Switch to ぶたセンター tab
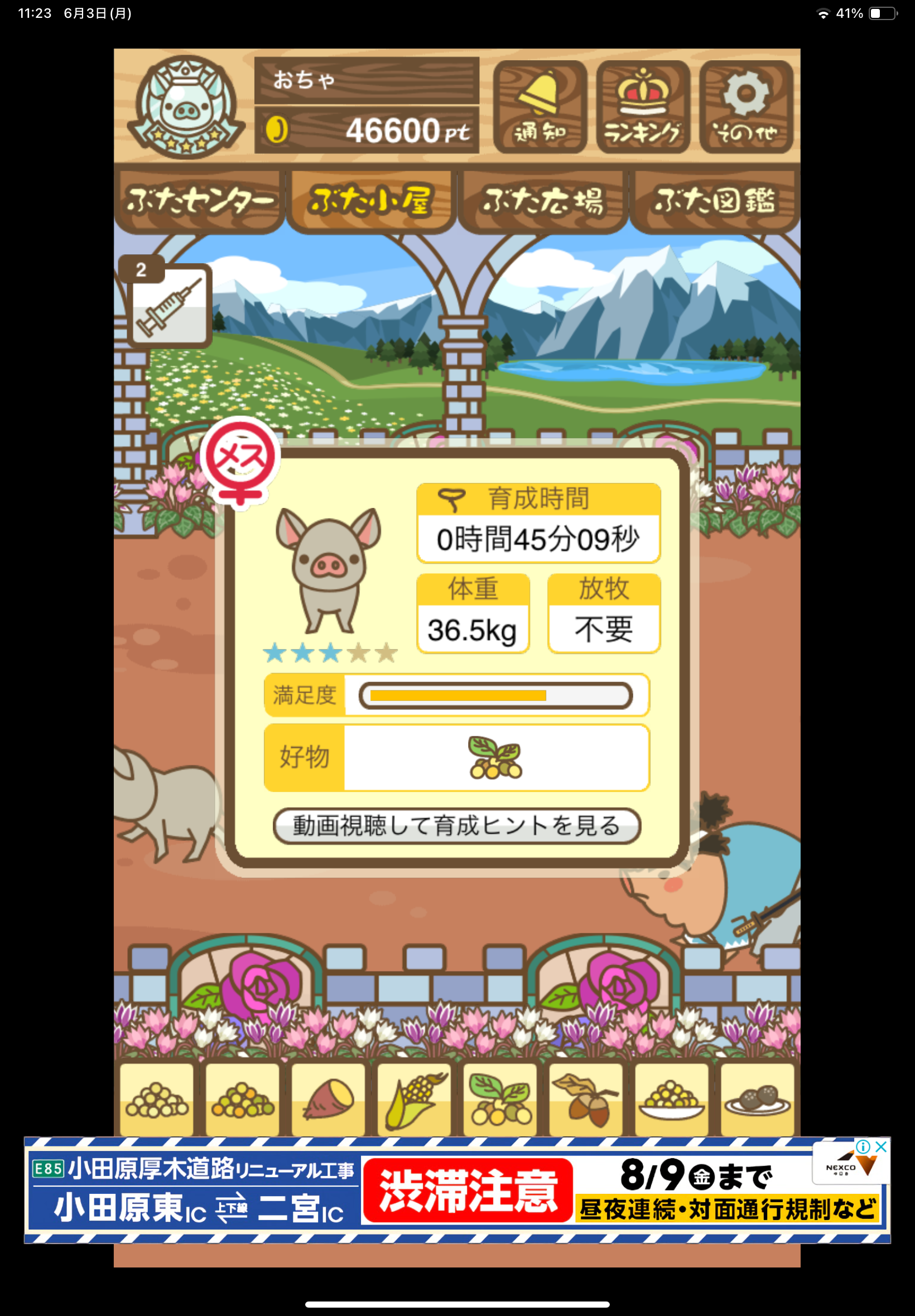The height and width of the screenshot is (1316, 915). click(x=199, y=201)
